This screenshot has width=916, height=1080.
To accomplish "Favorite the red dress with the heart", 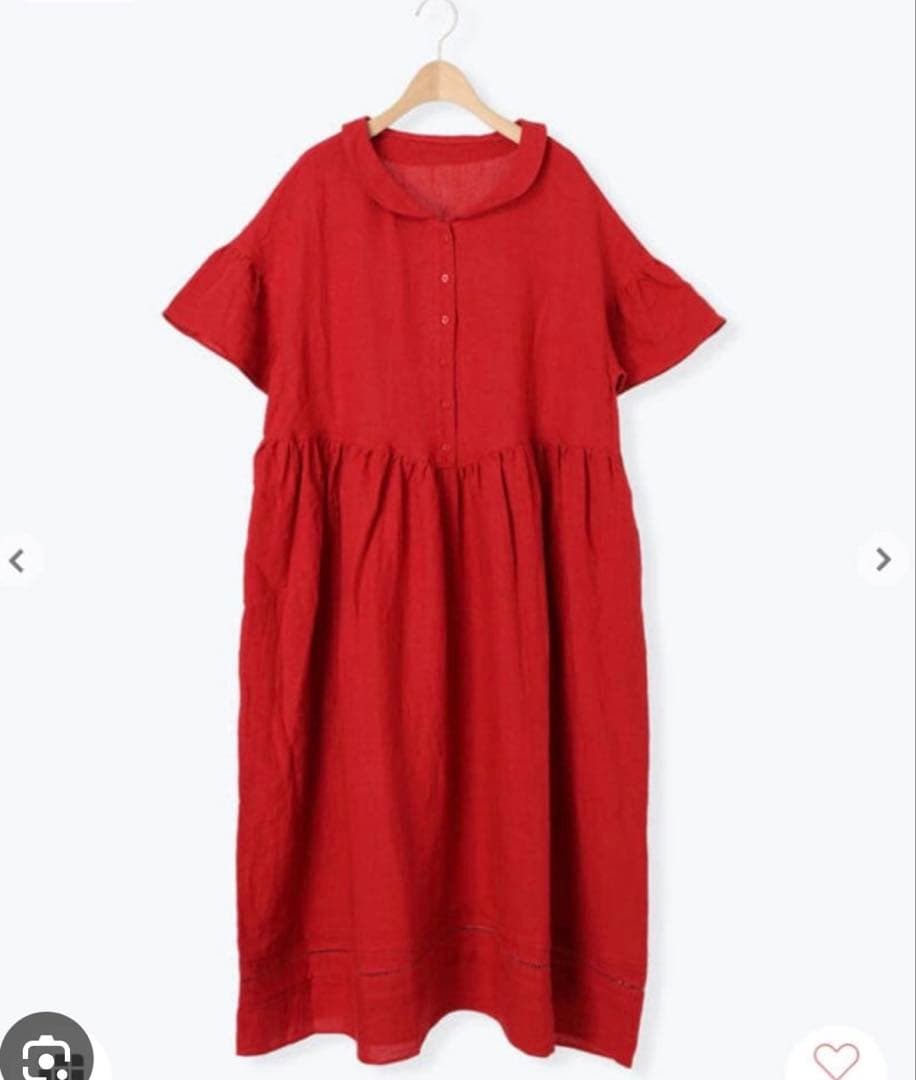I will tap(836, 1059).
